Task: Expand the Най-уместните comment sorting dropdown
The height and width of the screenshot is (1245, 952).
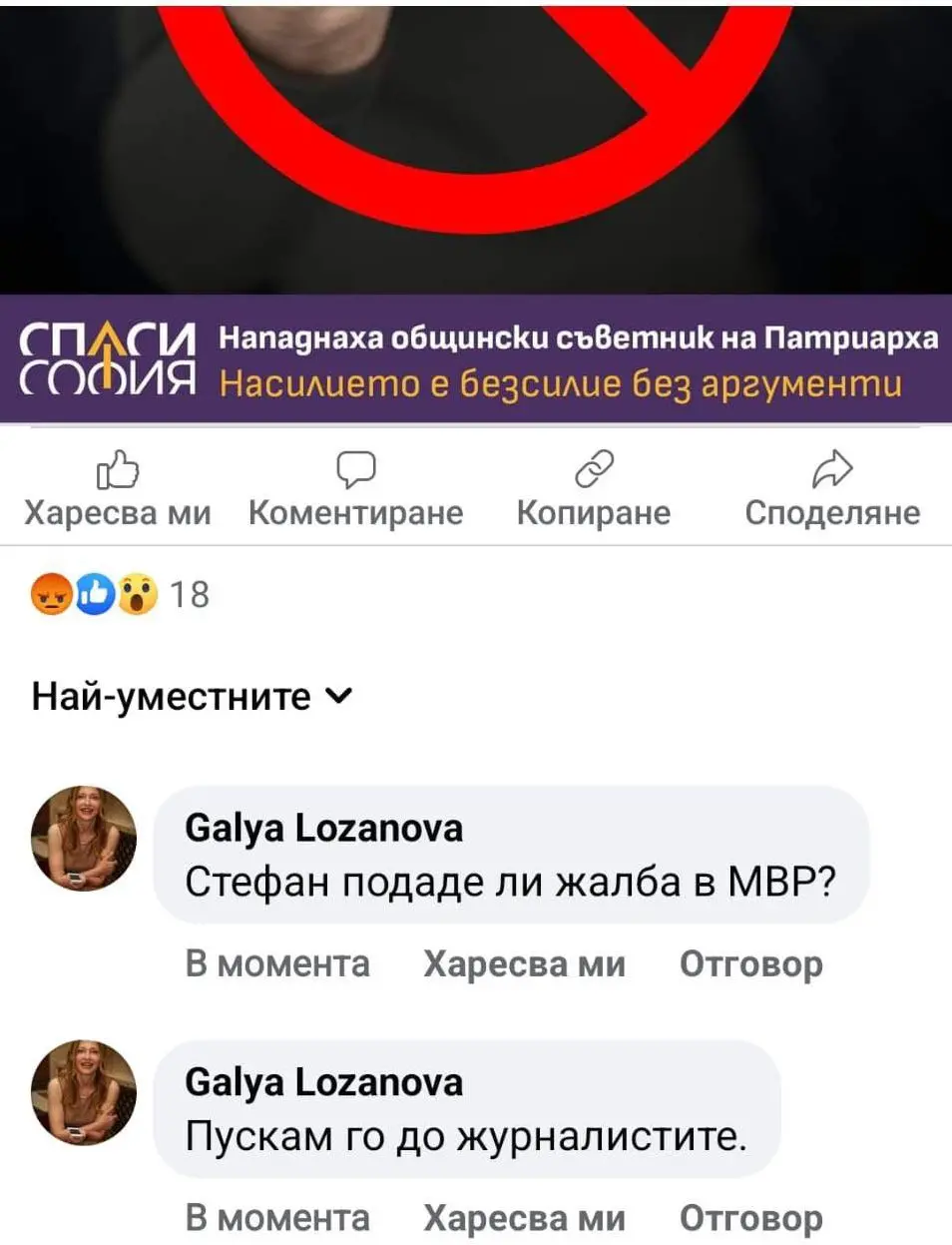Action: pyautogui.click(x=192, y=696)
